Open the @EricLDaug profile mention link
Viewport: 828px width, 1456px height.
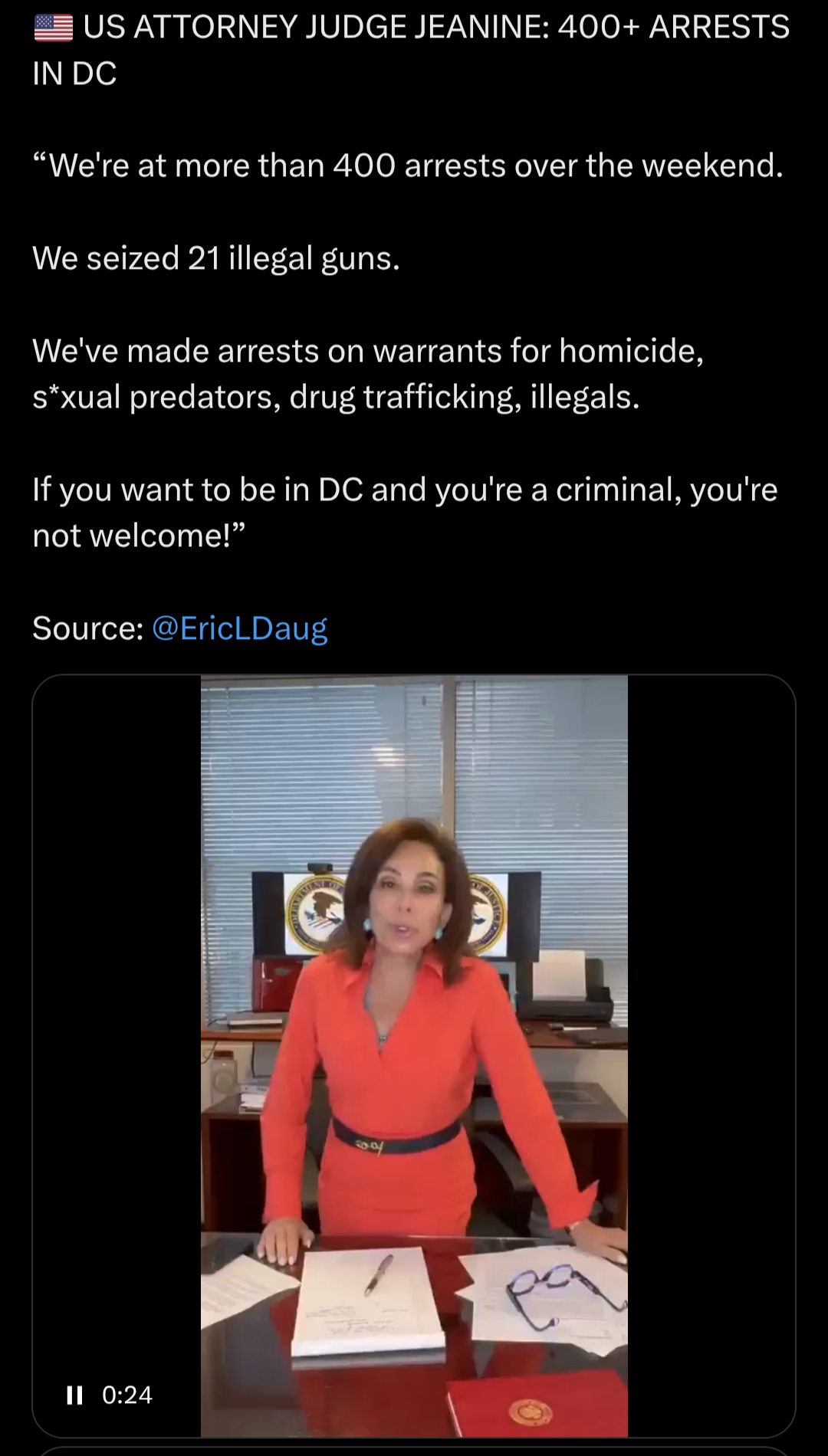[x=239, y=628]
